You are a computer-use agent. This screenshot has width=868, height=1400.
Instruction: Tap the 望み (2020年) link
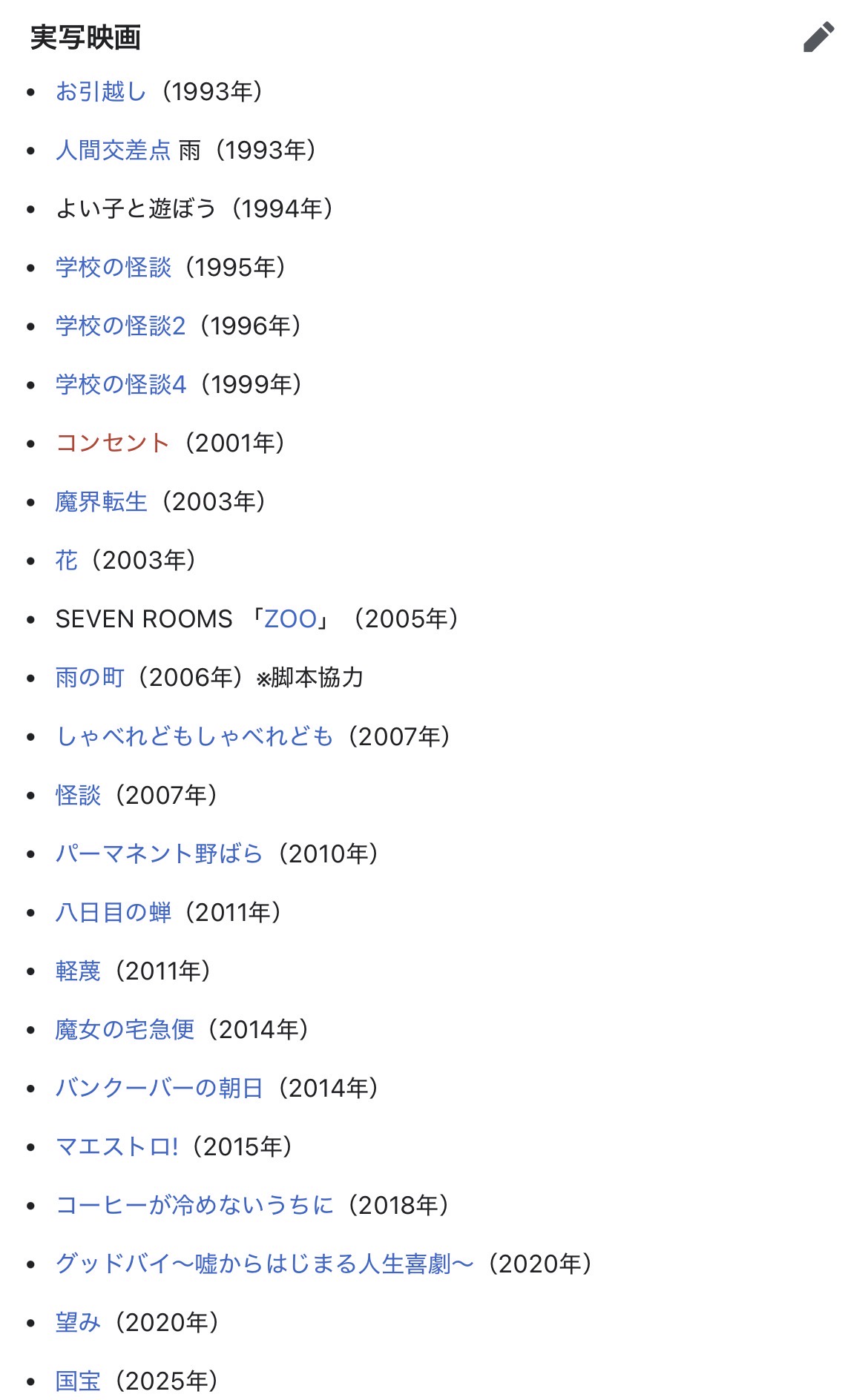click(x=78, y=1323)
